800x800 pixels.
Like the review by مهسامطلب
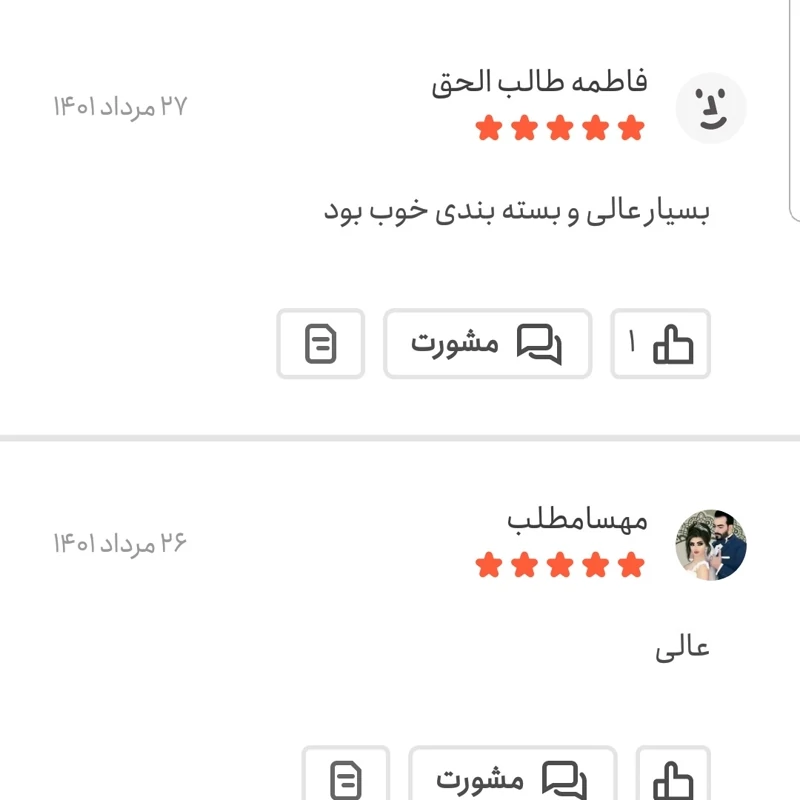673,777
